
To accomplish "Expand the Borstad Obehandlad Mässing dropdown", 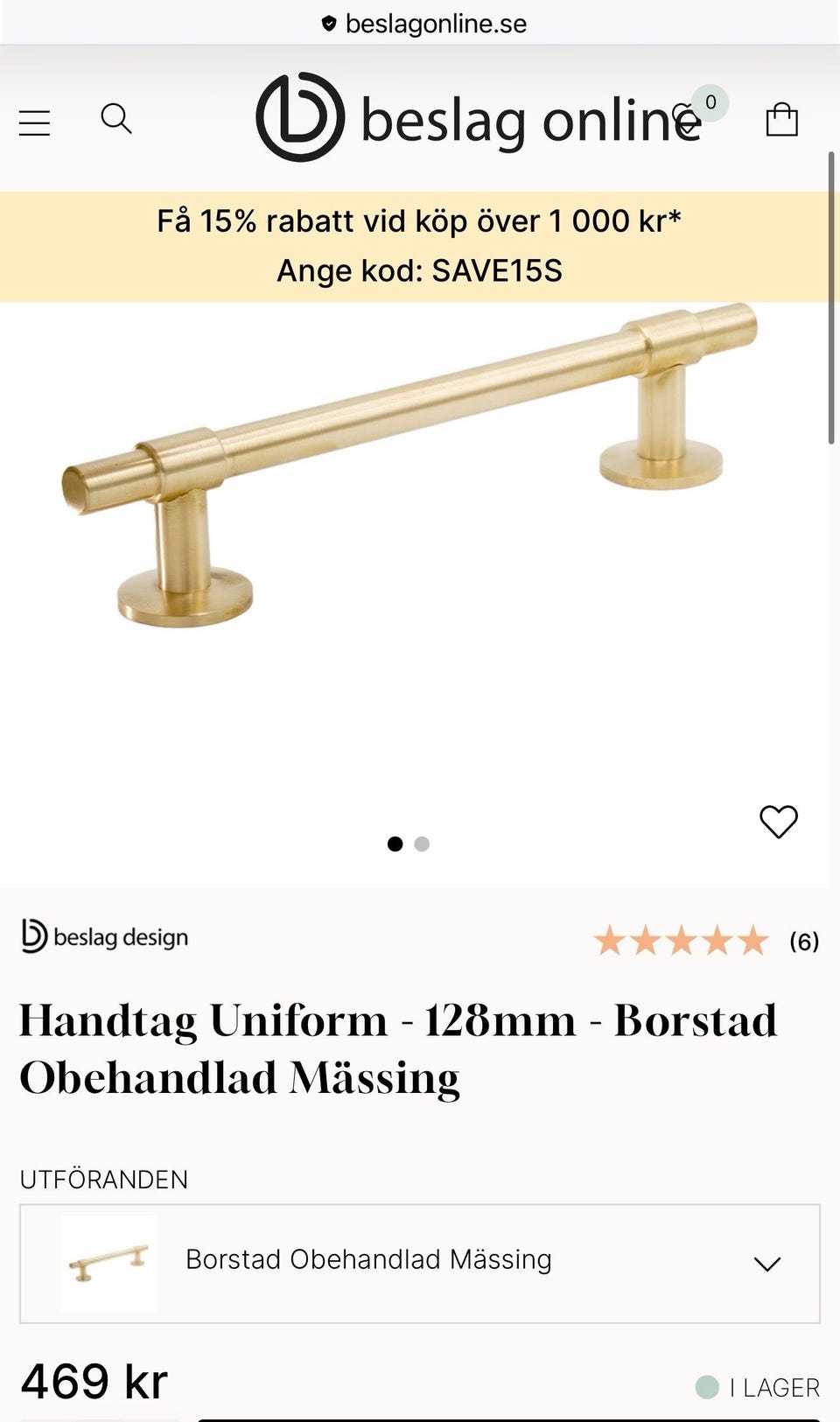I will pyautogui.click(x=420, y=1264).
